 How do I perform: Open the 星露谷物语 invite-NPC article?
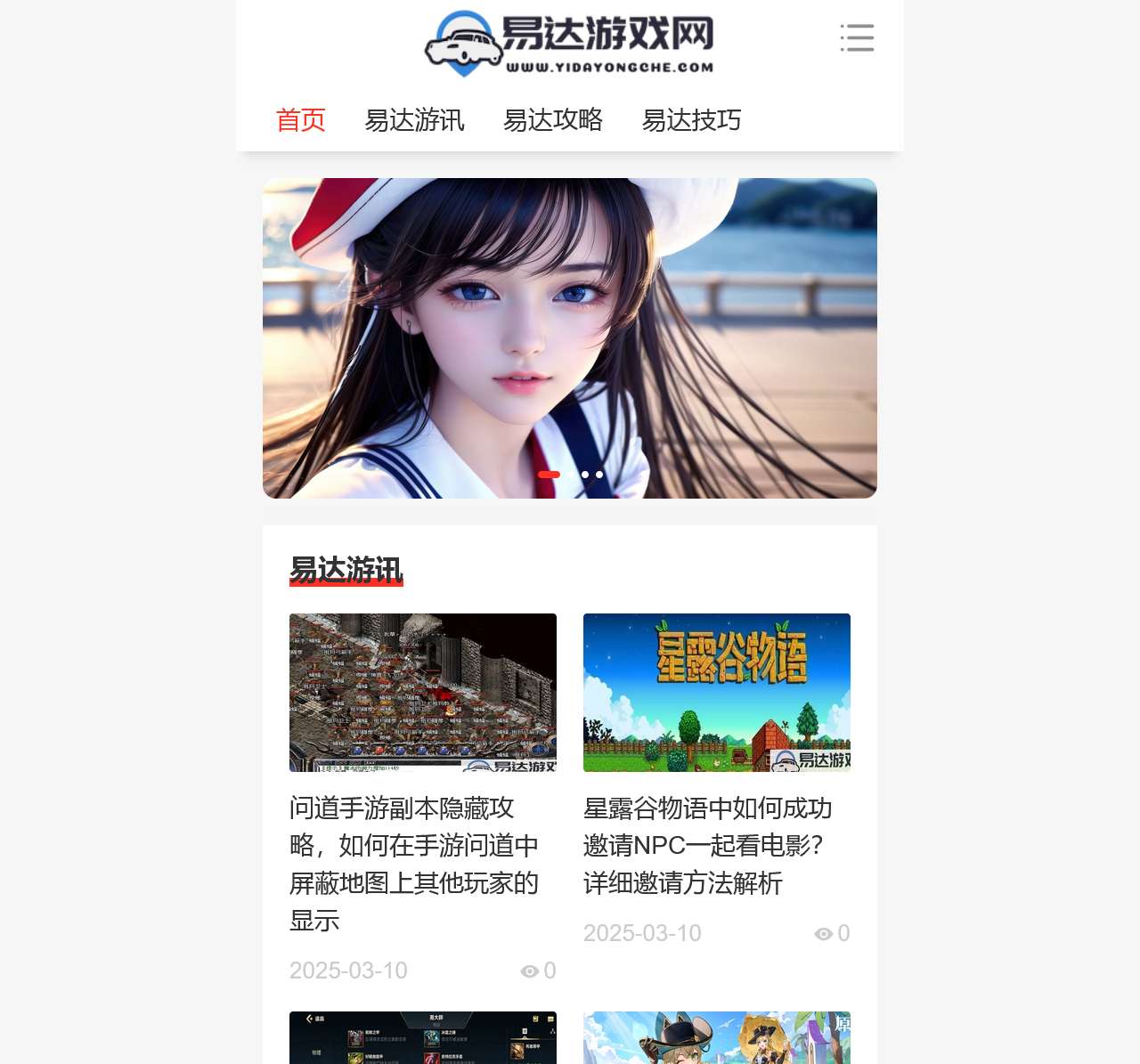(x=708, y=845)
